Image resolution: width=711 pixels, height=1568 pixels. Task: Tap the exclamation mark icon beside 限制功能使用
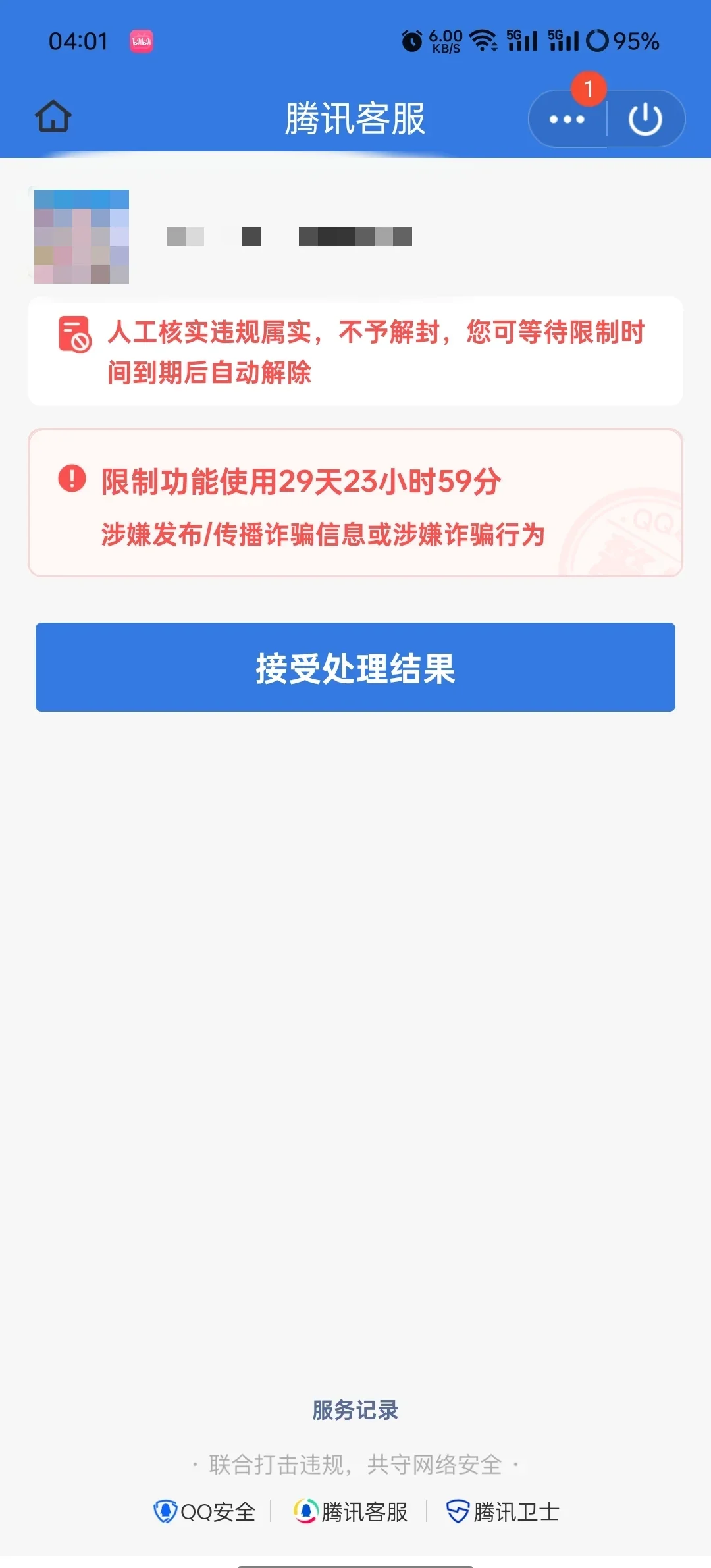(x=72, y=481)
